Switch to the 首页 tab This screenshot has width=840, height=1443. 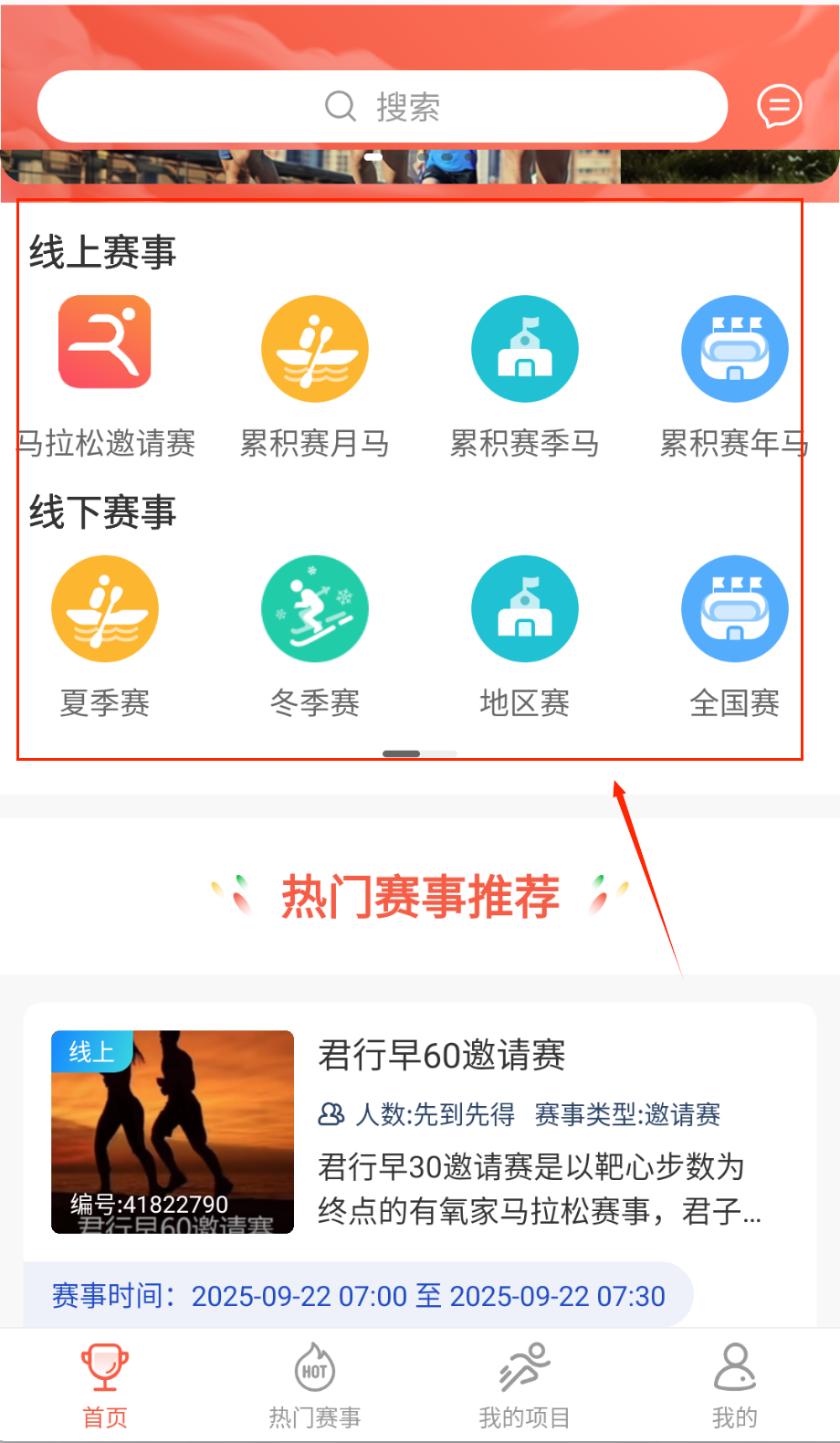point(105,1385)
